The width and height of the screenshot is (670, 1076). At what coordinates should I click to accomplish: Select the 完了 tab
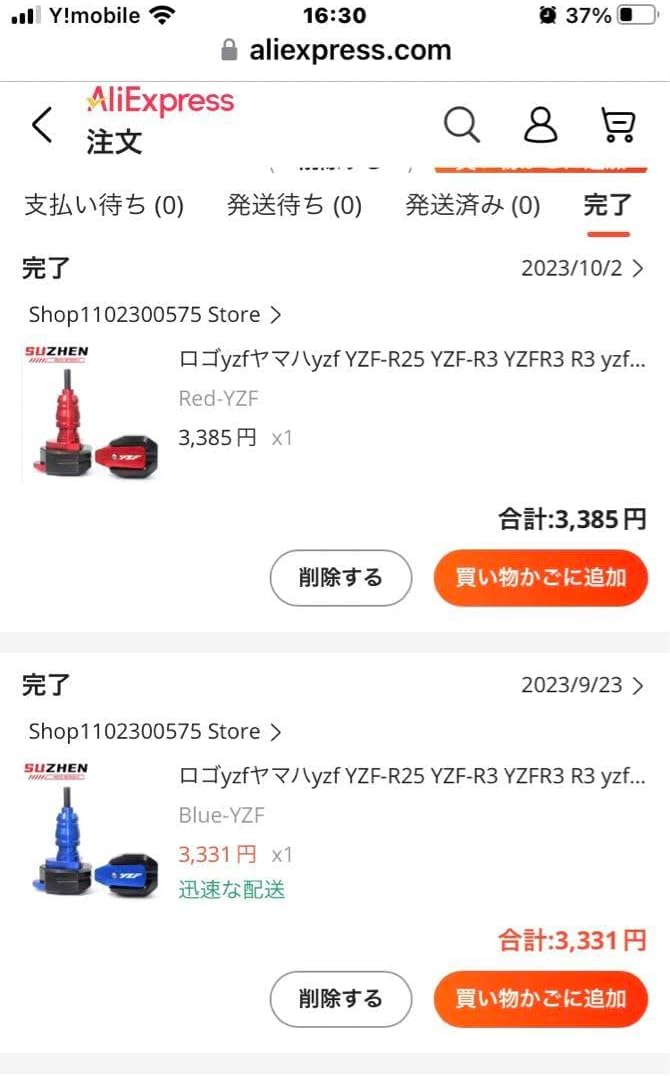point(608,206)
